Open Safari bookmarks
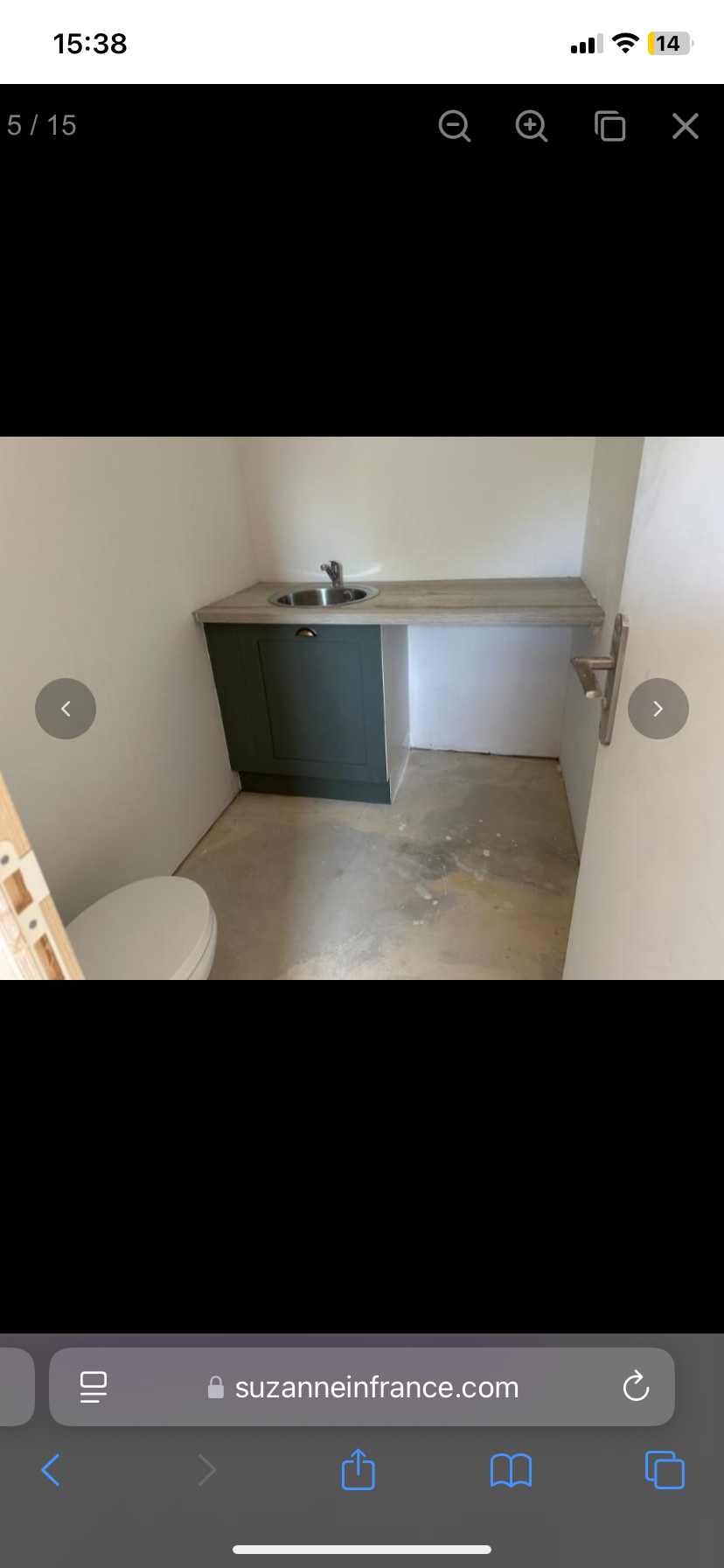The width and height of the screenshot is (724, 1568). point(512,1470)
